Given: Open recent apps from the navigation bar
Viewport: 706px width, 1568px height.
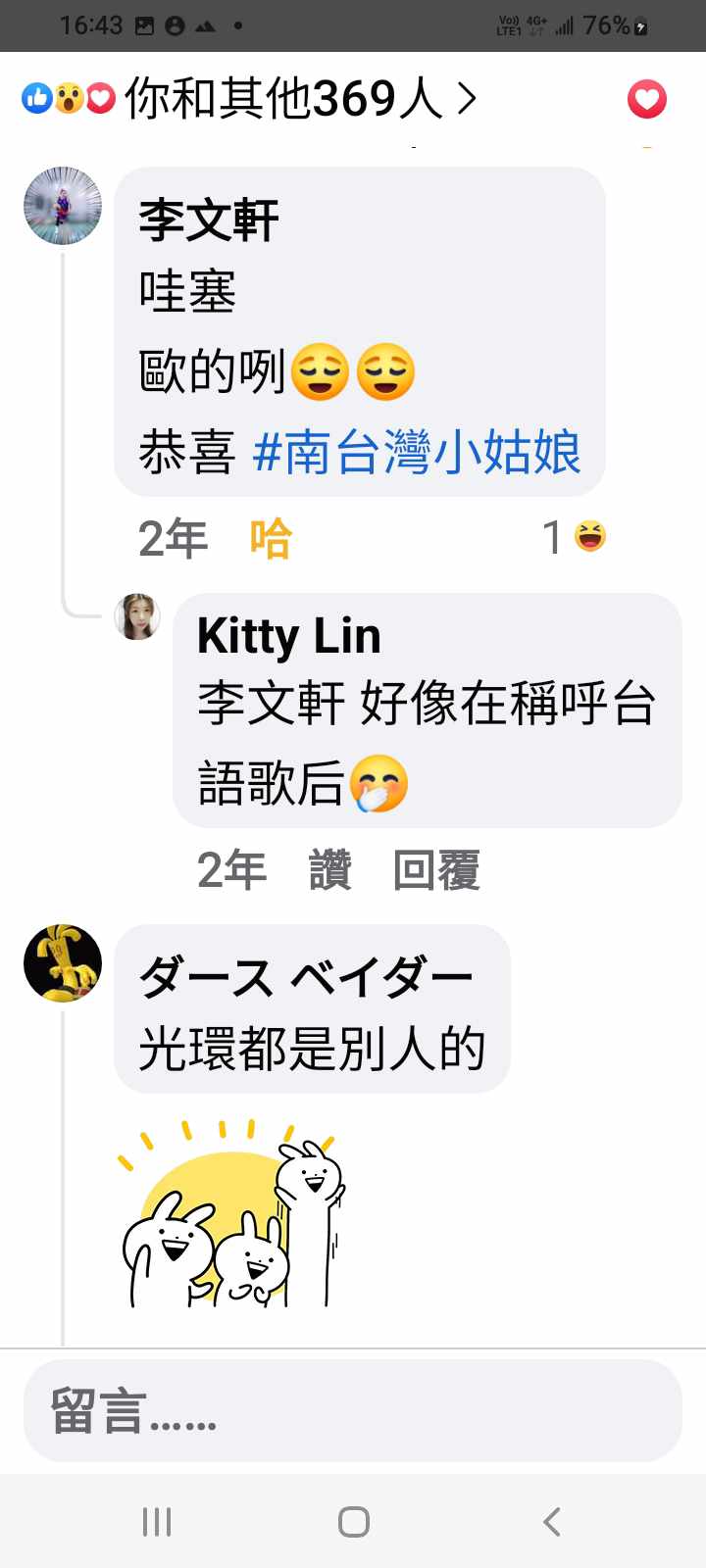Looking at the screenshot, I should [157, 1521].
